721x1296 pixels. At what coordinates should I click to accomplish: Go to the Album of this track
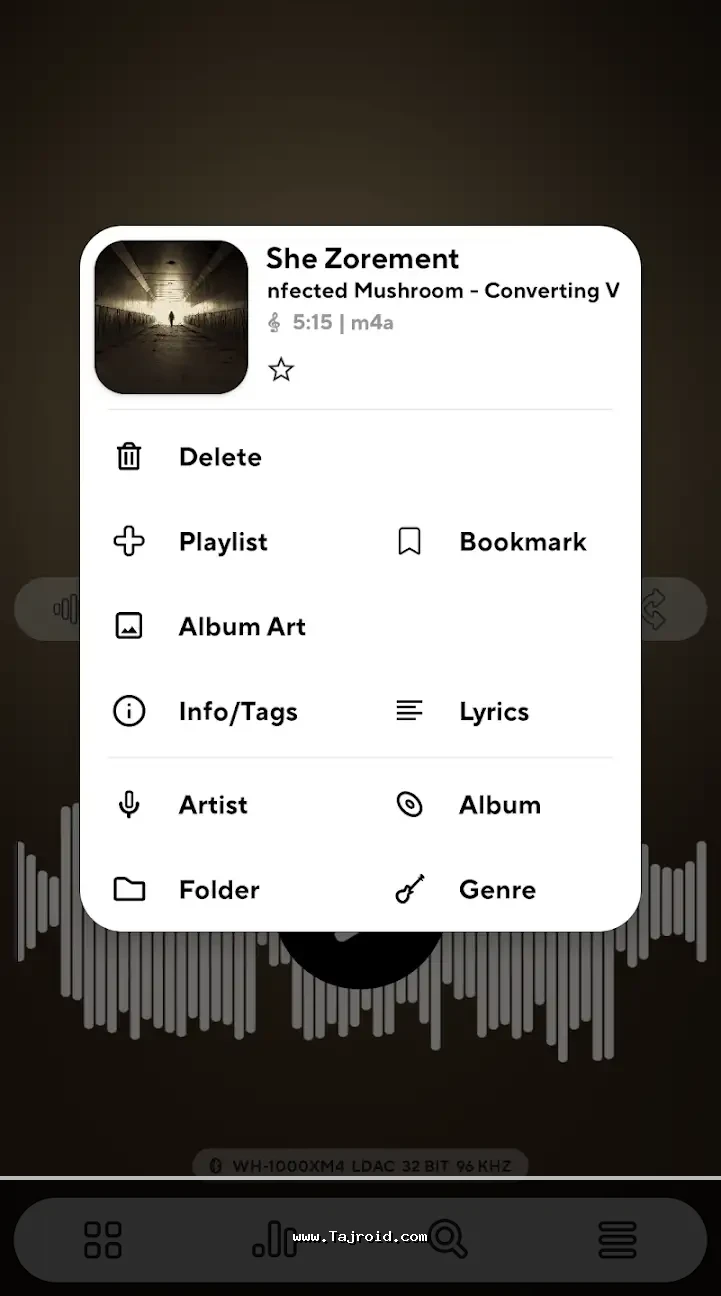499,805
